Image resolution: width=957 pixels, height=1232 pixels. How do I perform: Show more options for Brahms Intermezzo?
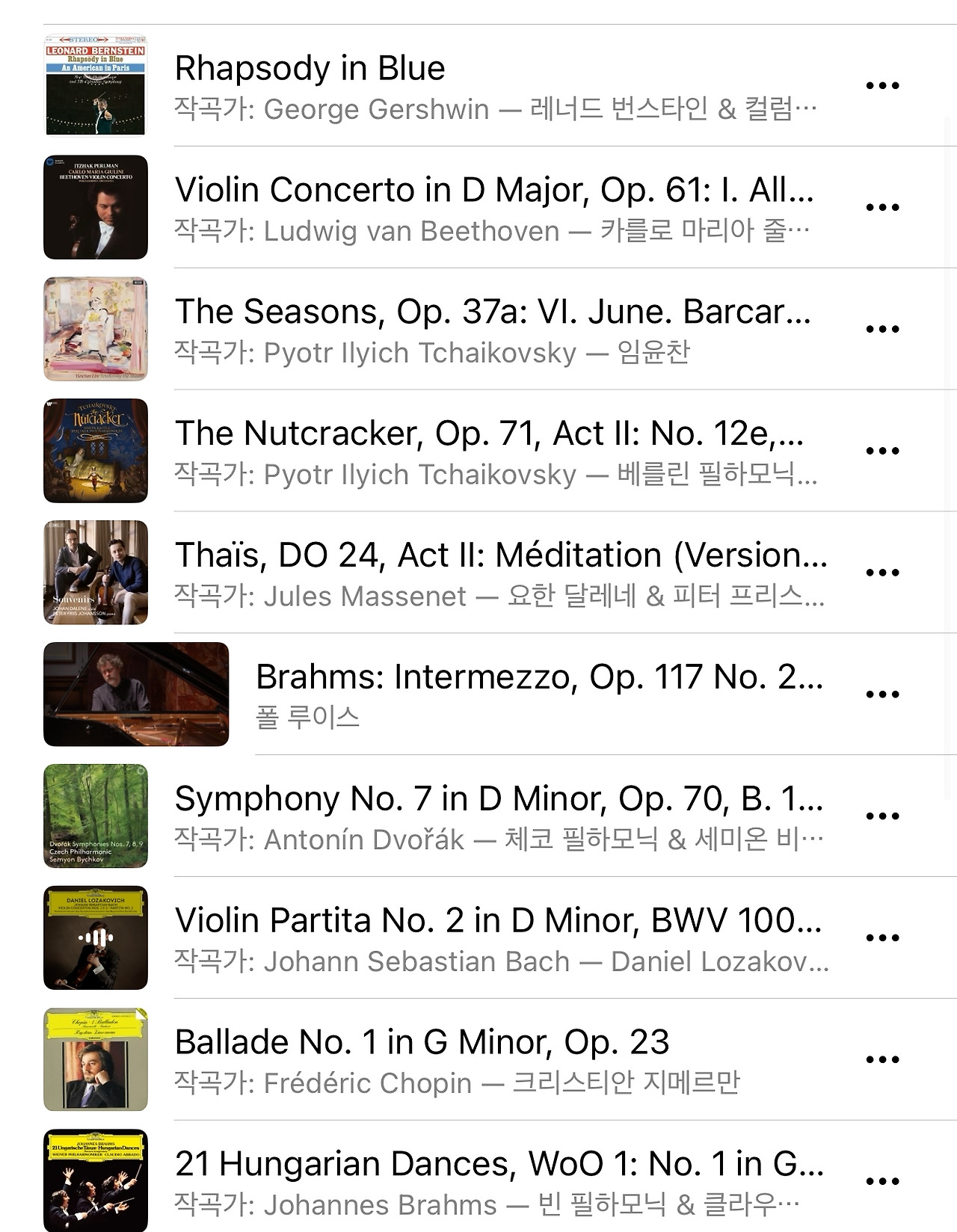tap(882, 694)
